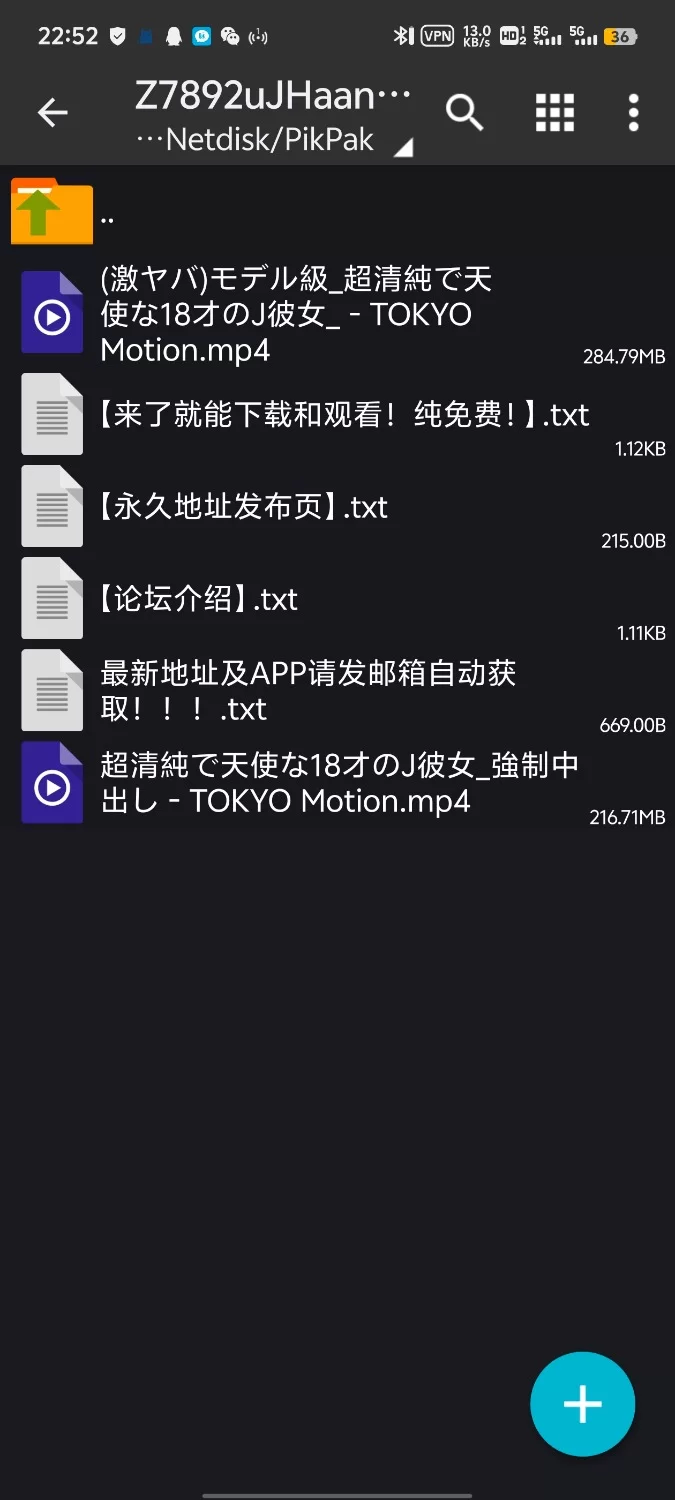Open the 【永久地址发布页】.txt file
The image size is (675, 1500).
click(x=337, y=506)
